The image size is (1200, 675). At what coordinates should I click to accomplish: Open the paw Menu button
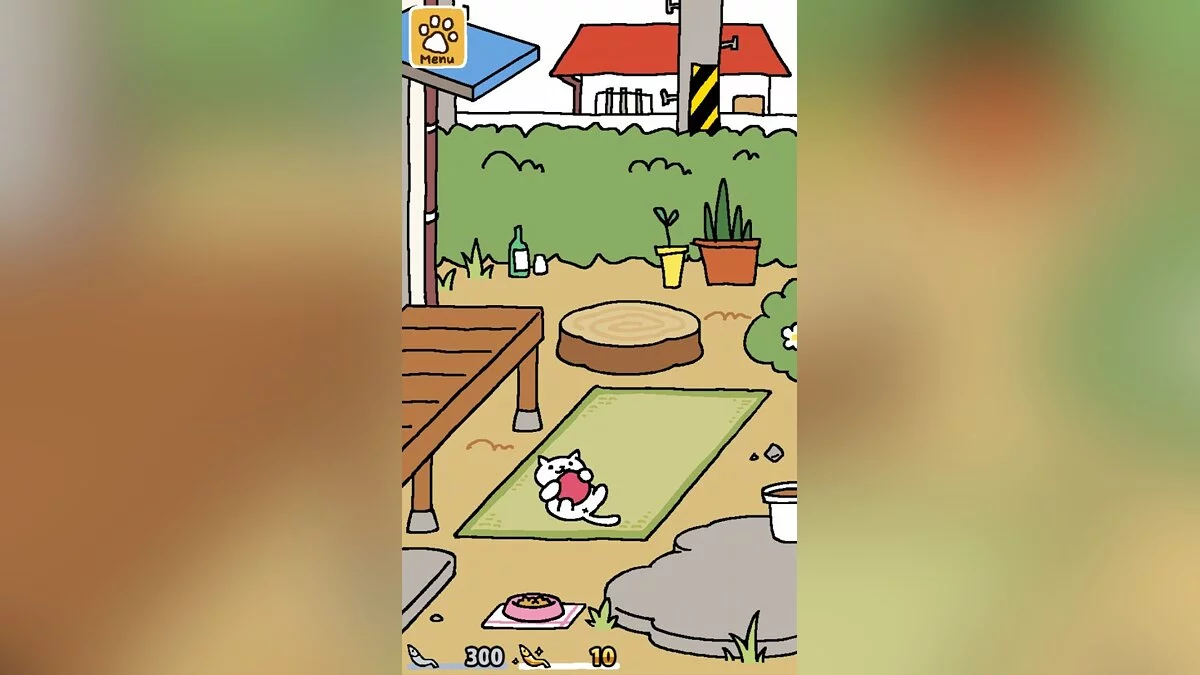click(437, 38)
